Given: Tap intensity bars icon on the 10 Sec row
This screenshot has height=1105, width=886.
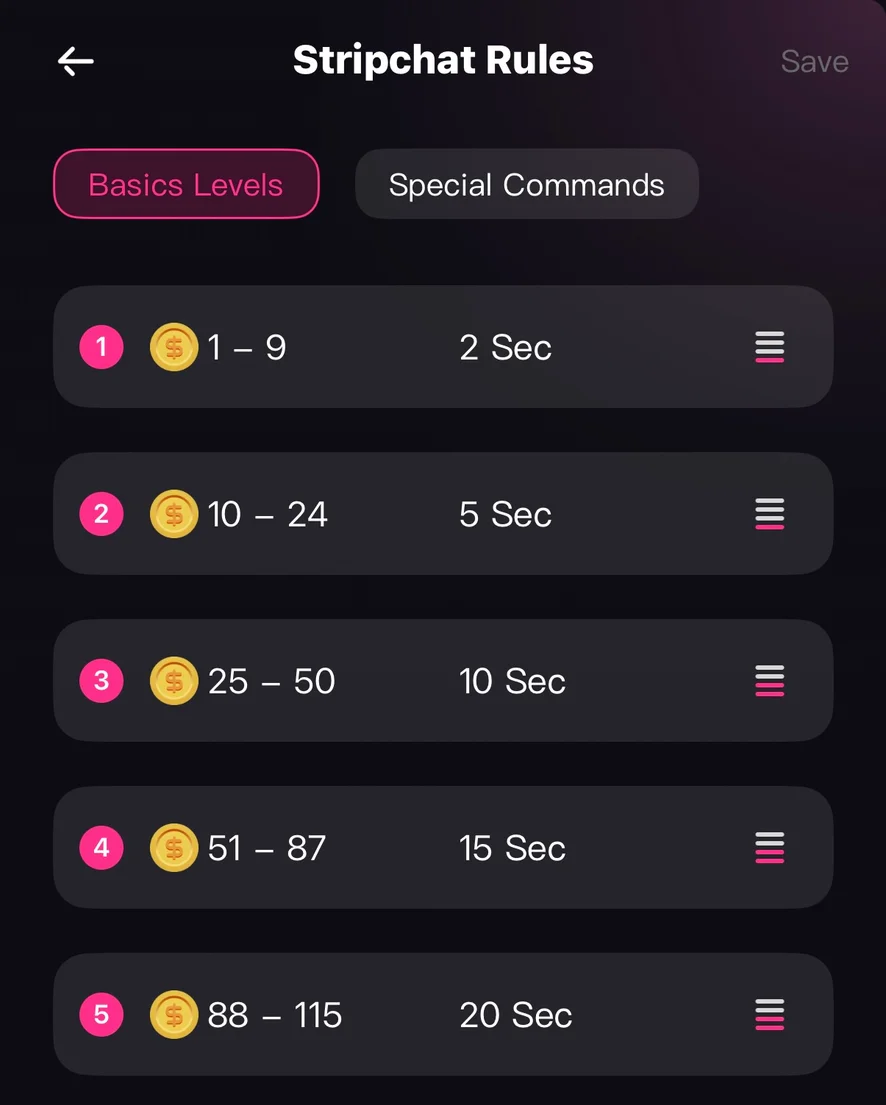Looking at the screenshot, I should 769,681.
